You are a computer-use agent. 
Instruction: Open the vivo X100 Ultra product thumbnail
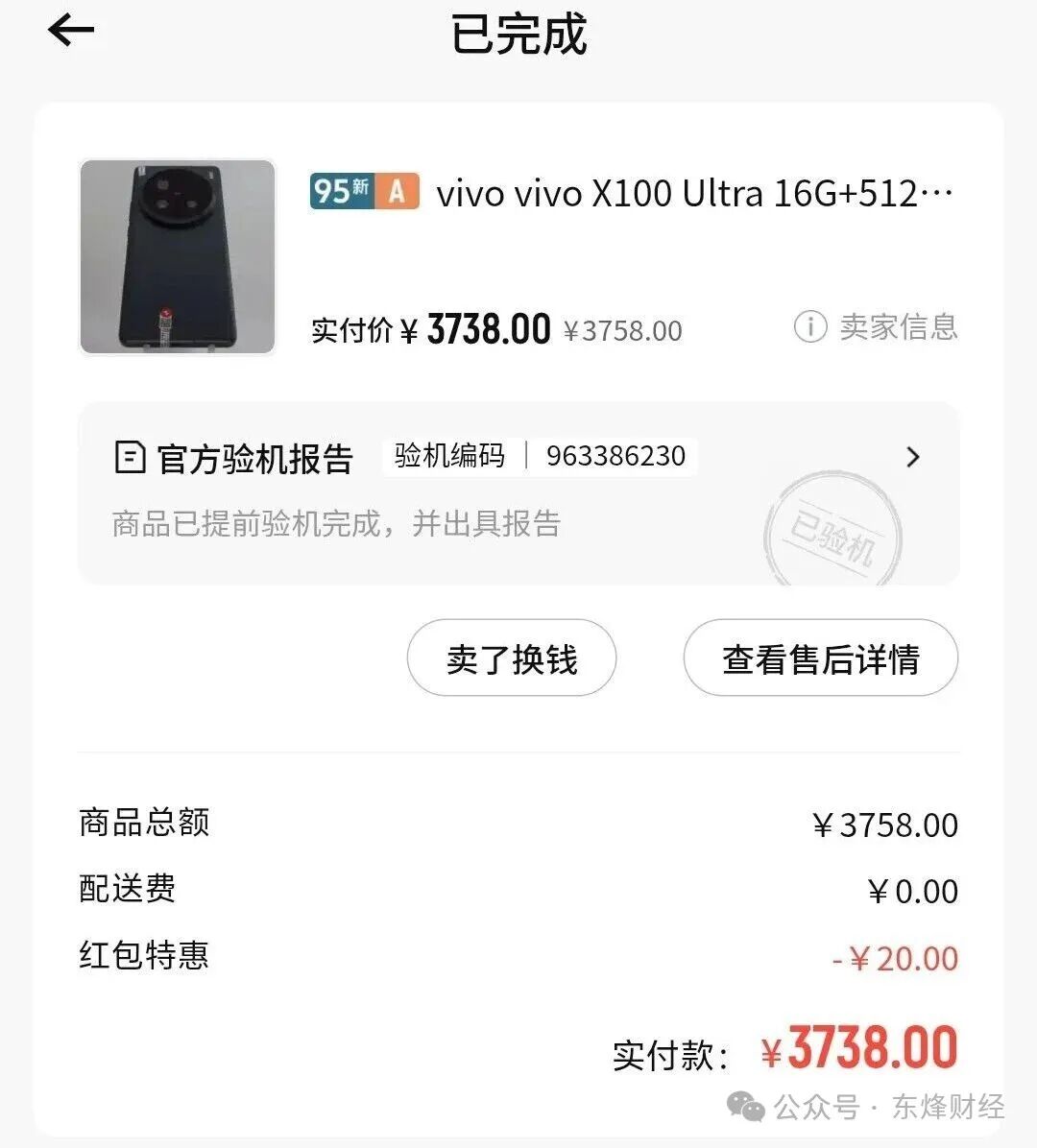(178, 257)
